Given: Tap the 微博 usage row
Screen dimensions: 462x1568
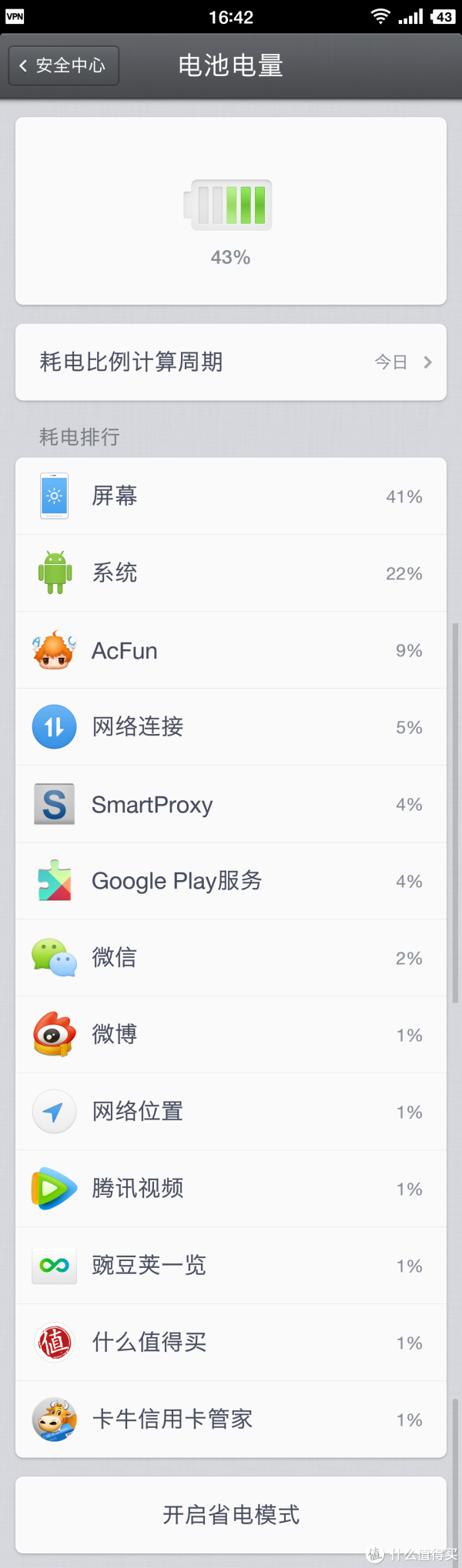Looking at the screenshot, I should coord(231,1035).
